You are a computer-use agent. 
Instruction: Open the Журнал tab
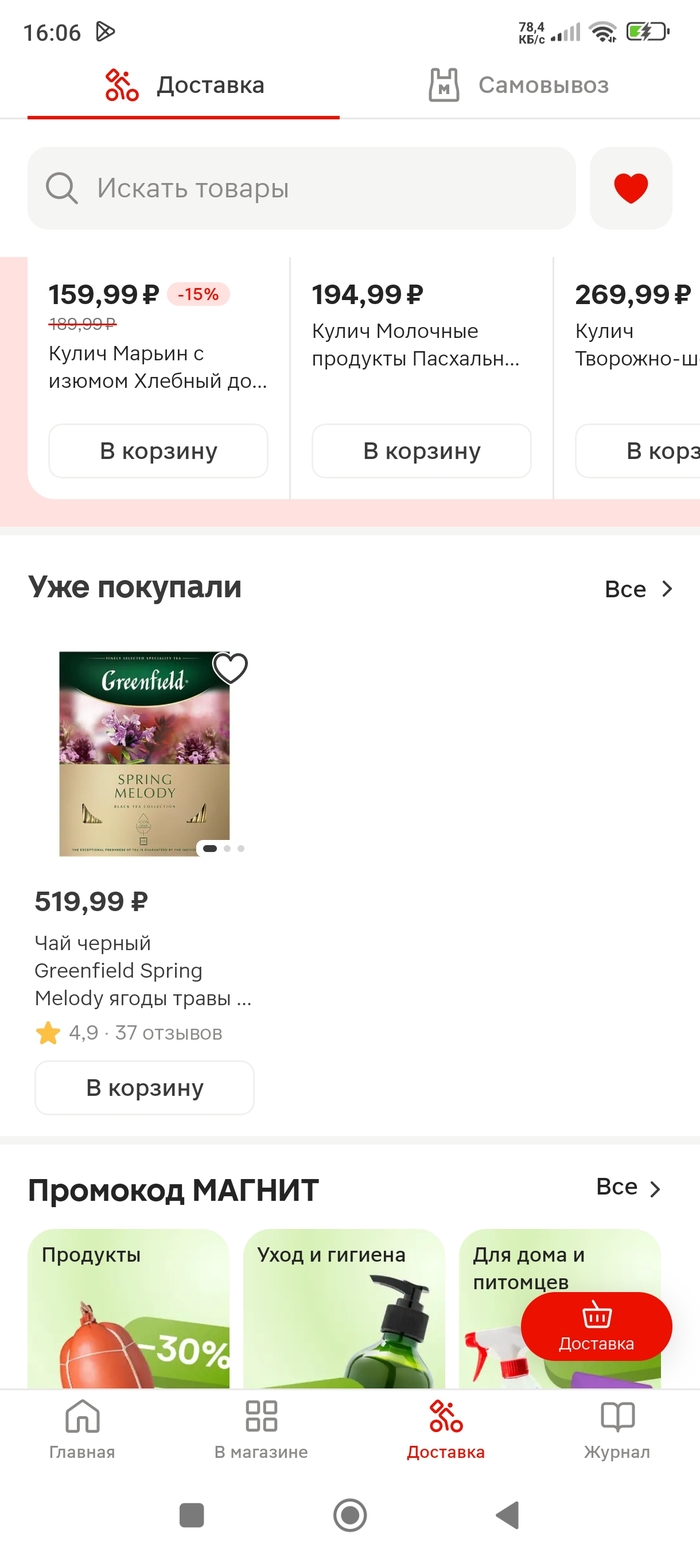[x=617, y=1430]
